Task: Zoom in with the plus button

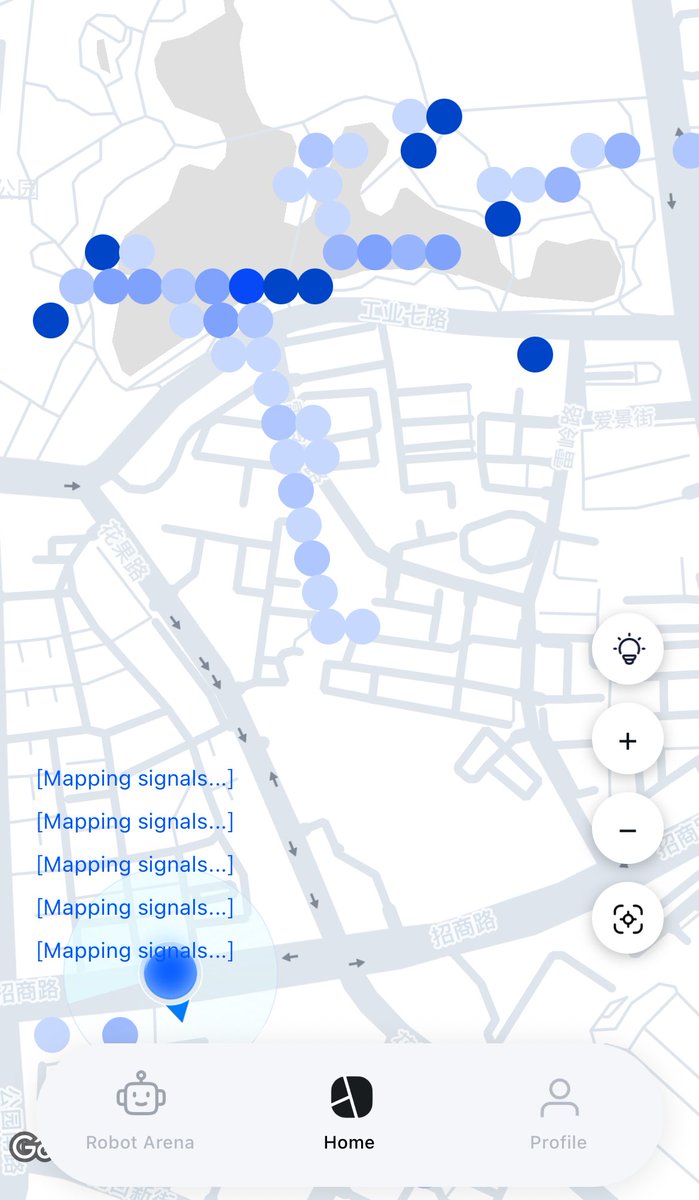Action: click(x=627, y=740)
